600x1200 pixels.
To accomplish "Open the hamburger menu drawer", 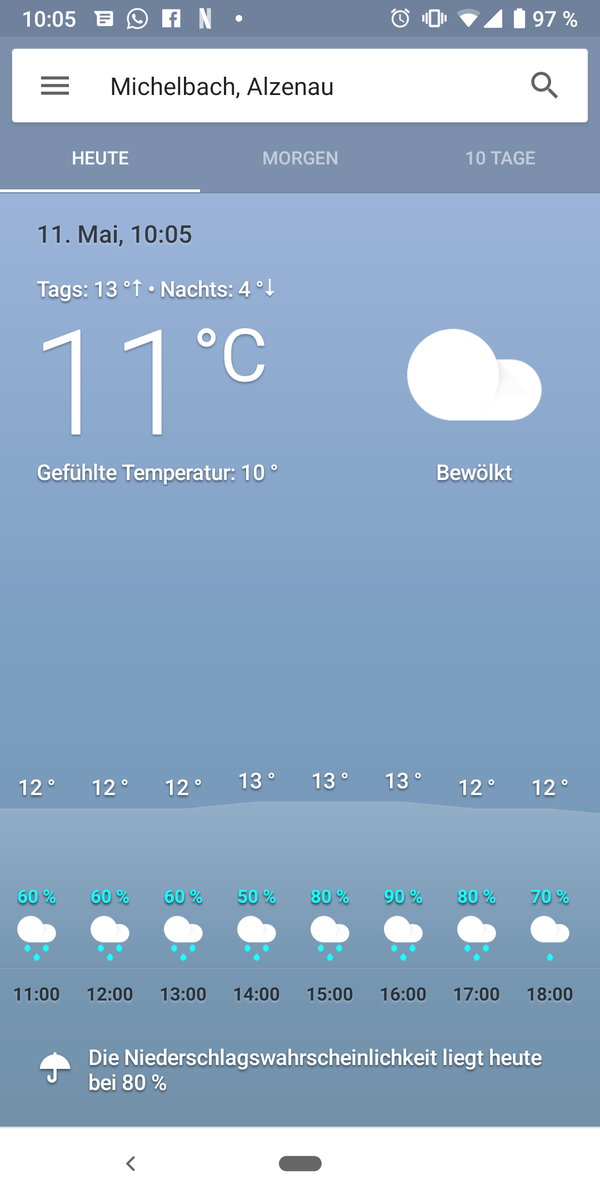I will coord(55,86).
